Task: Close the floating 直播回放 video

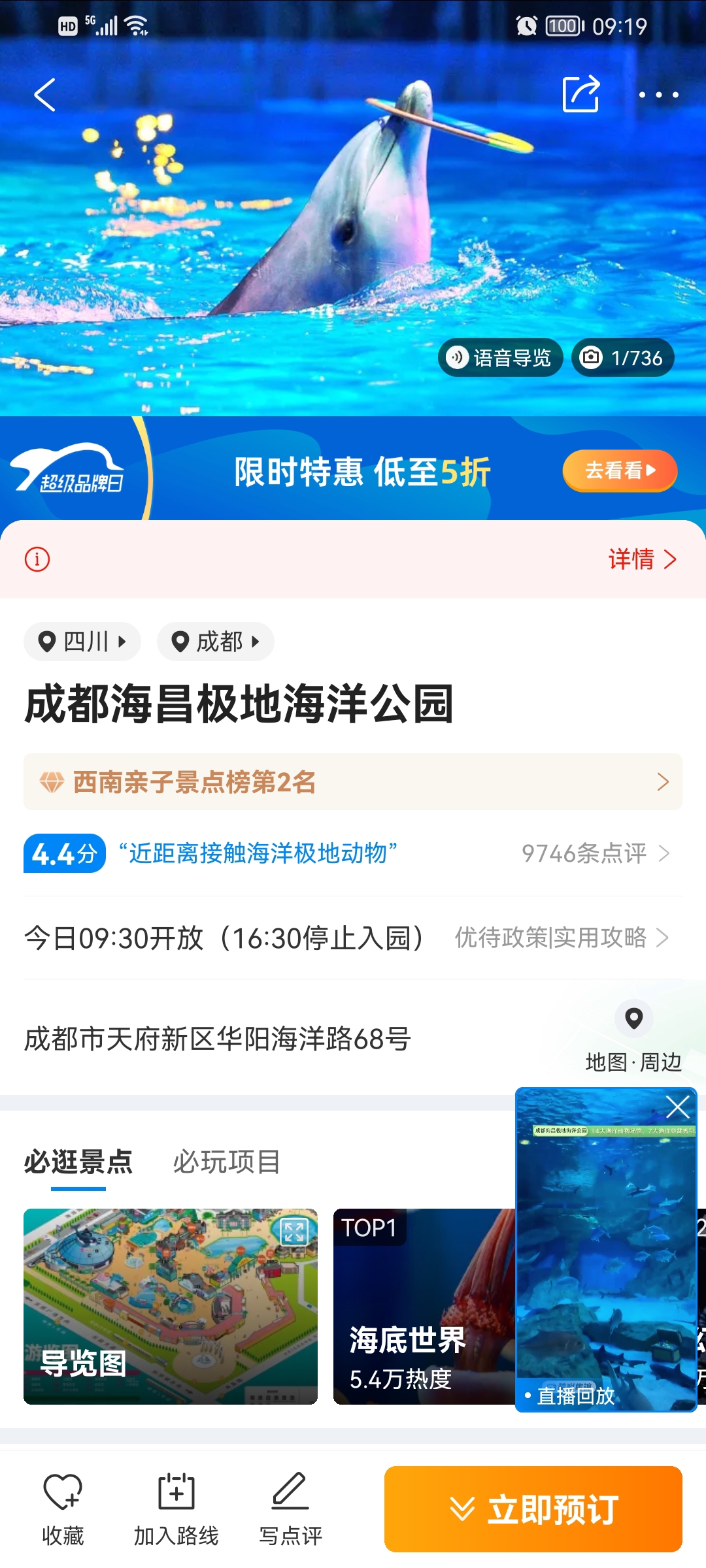Action: (x=677, y=1107)
